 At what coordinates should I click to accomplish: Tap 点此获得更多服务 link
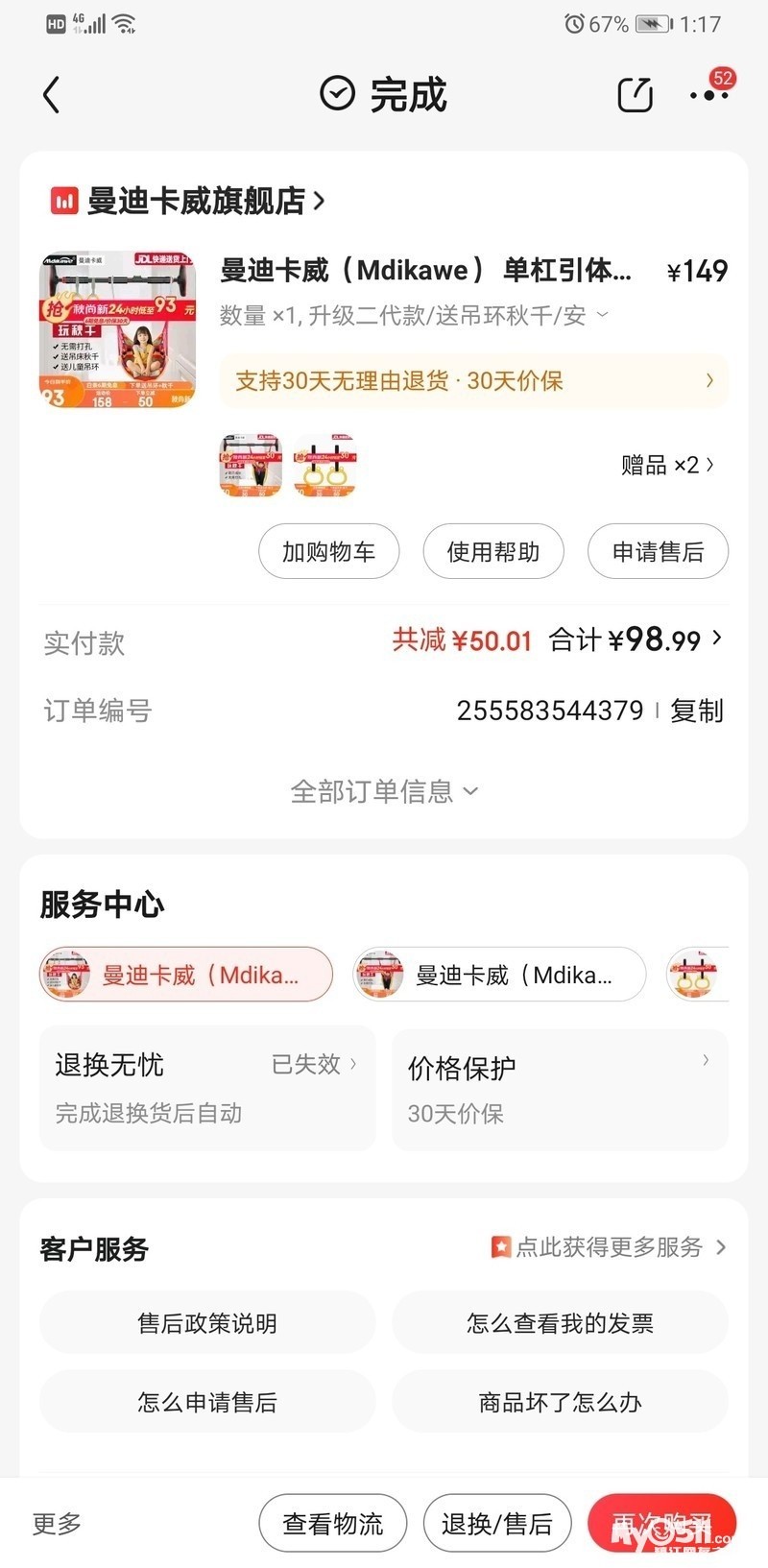[609, 1247]
